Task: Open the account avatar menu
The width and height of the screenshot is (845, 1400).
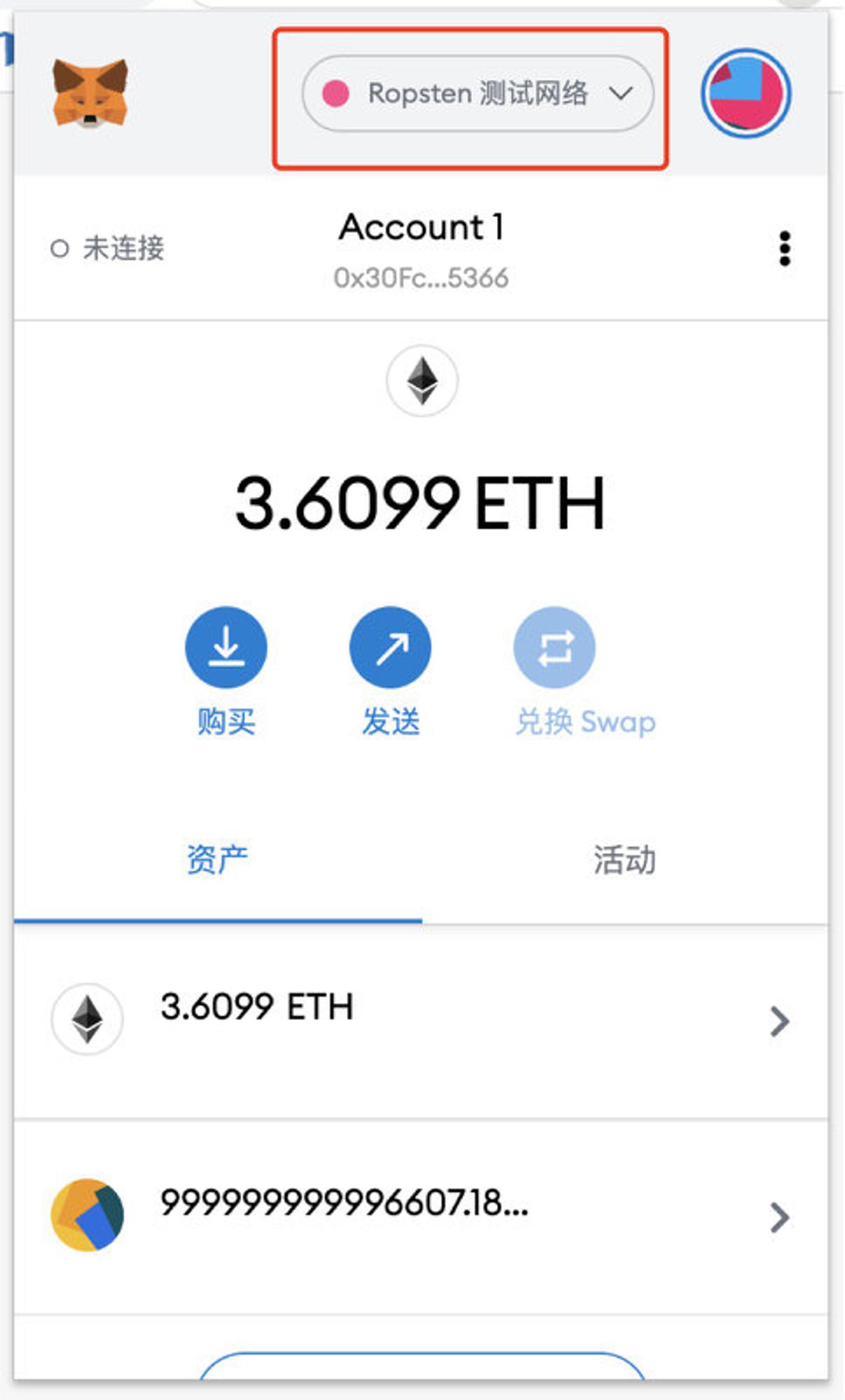Action: (746, 93)
